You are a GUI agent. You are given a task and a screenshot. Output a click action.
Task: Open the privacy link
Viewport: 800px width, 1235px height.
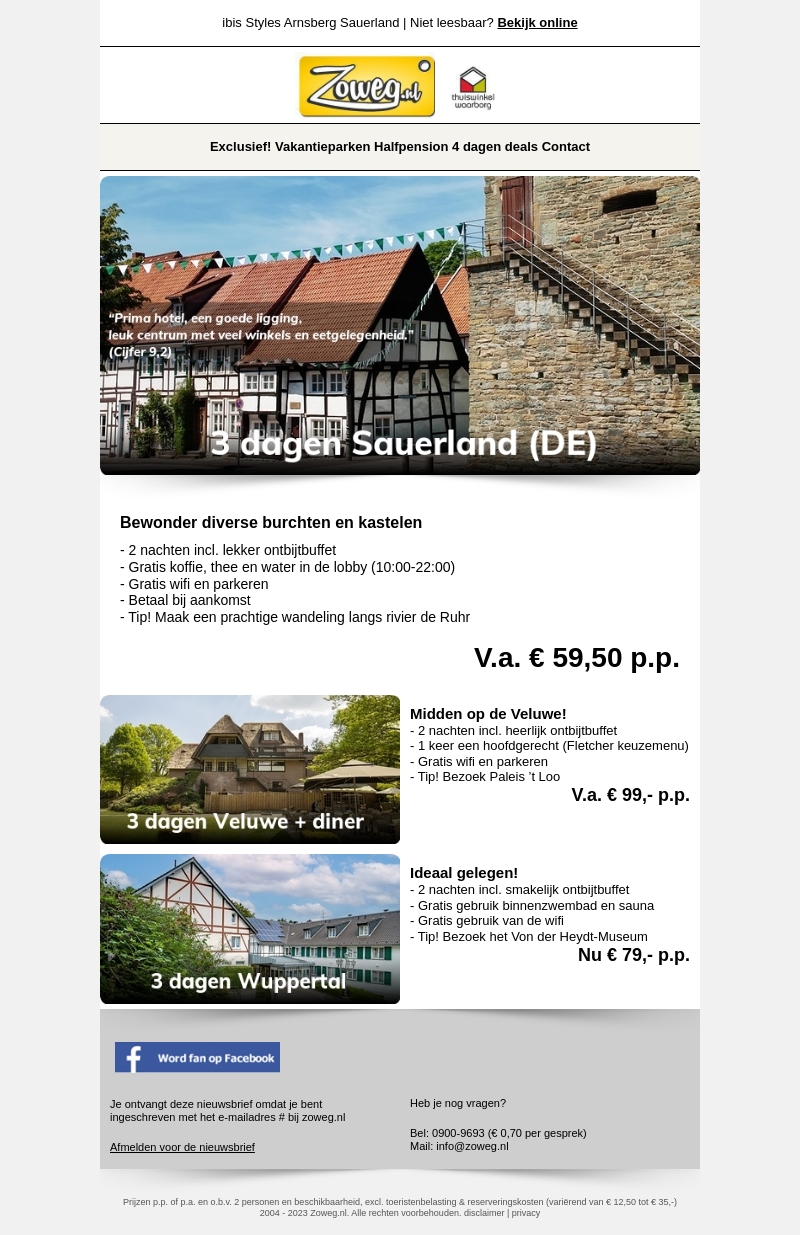526,1213
